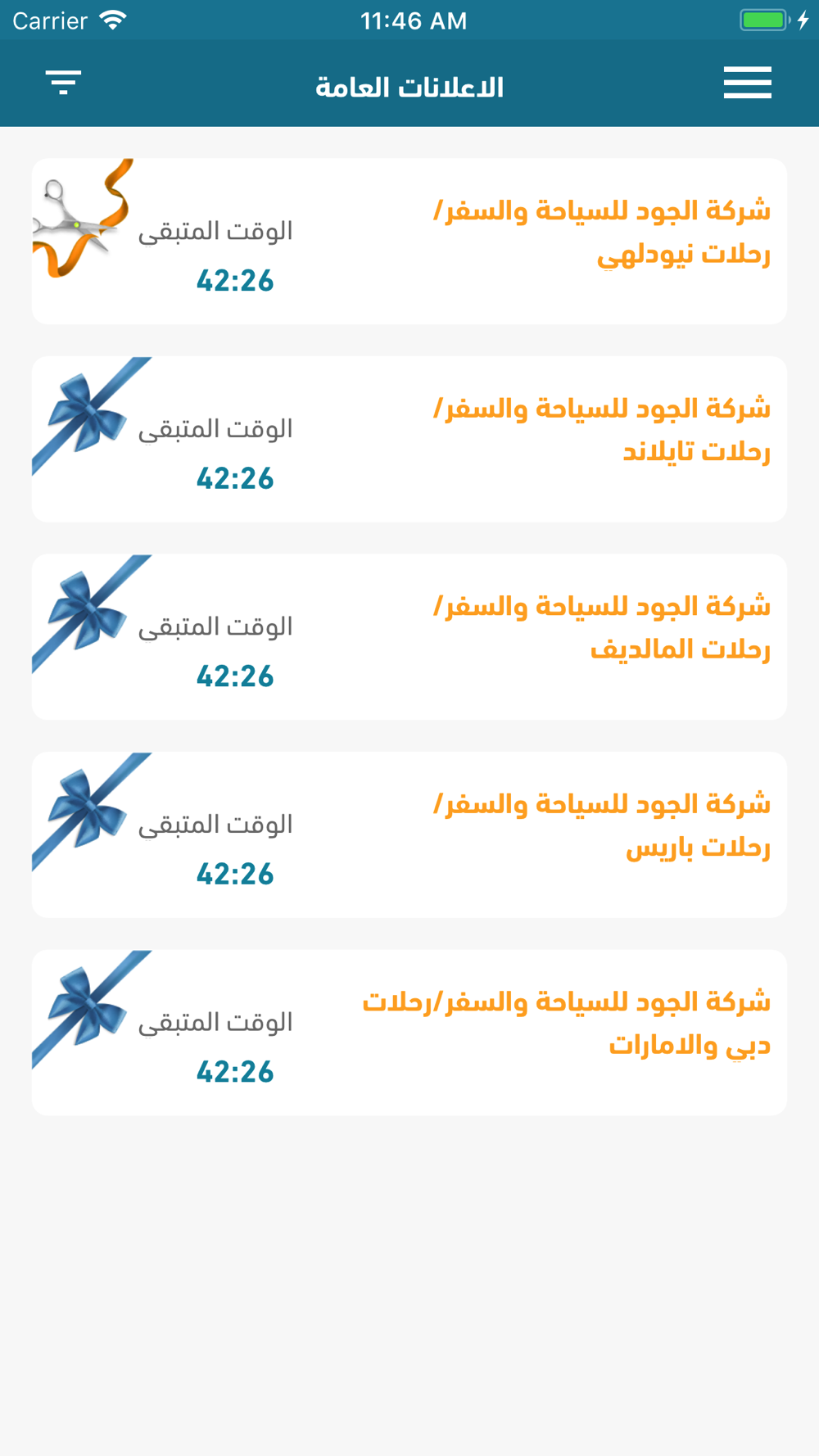Open the filter options icon
The width and height of the screenshot is (819, 1456).
click(63, 83)
